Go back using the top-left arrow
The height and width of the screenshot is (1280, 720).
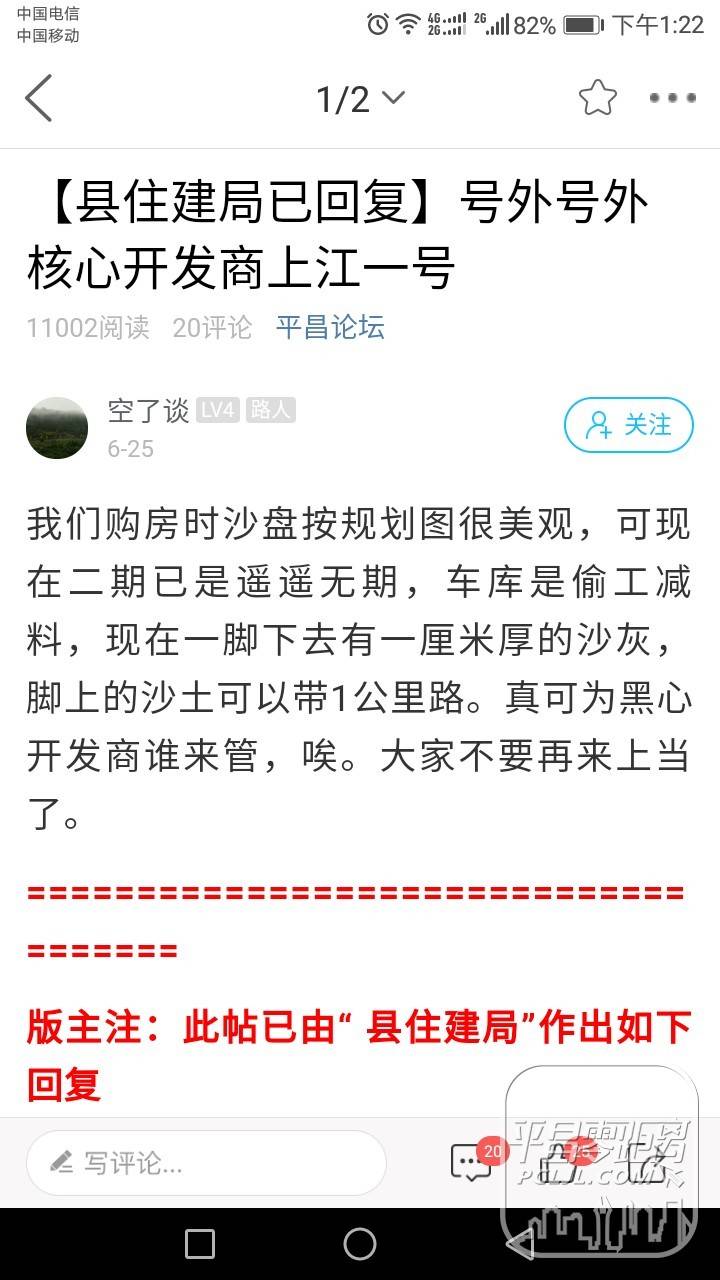click(x=38, y=98)
